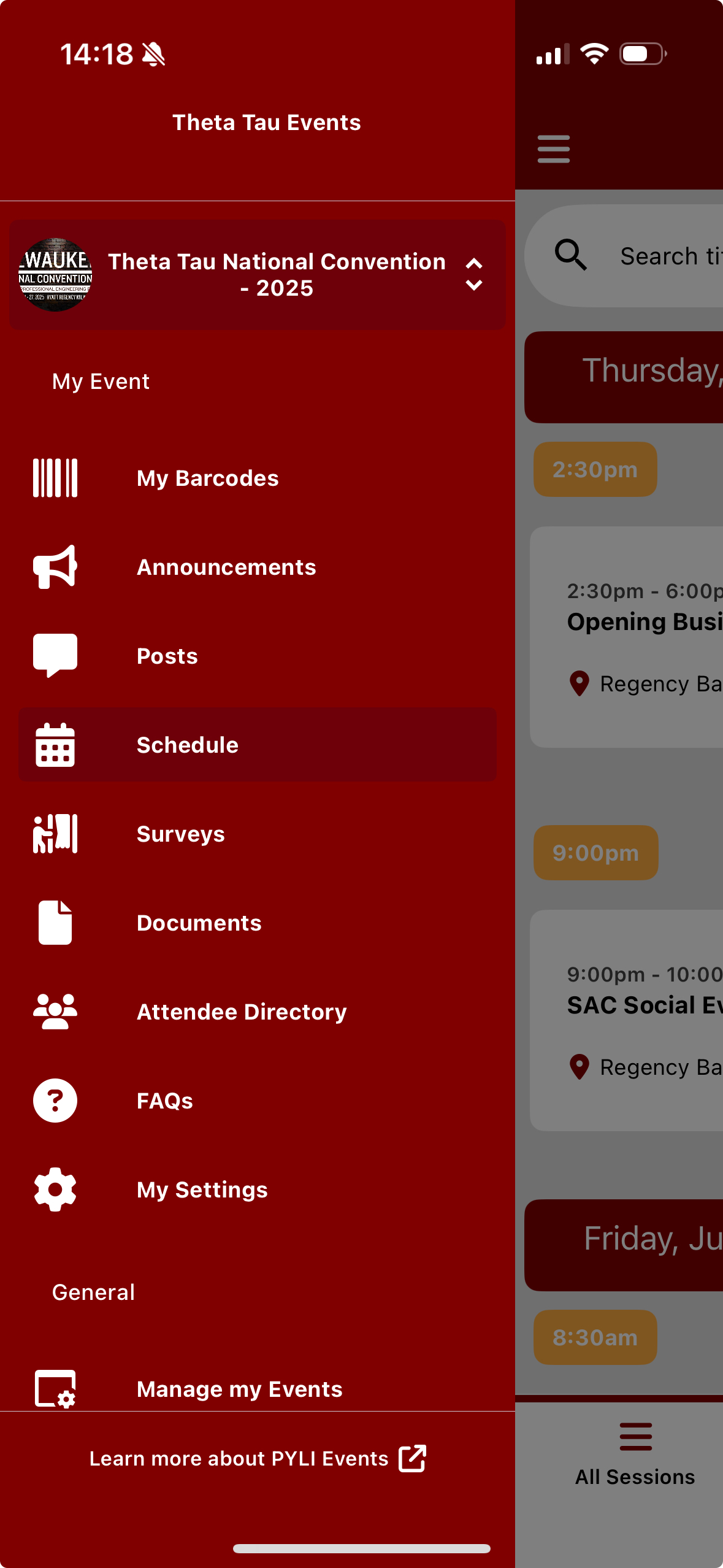Open the SAC Social Event session card
The image size is (723, 1568).
[627, 1020]
